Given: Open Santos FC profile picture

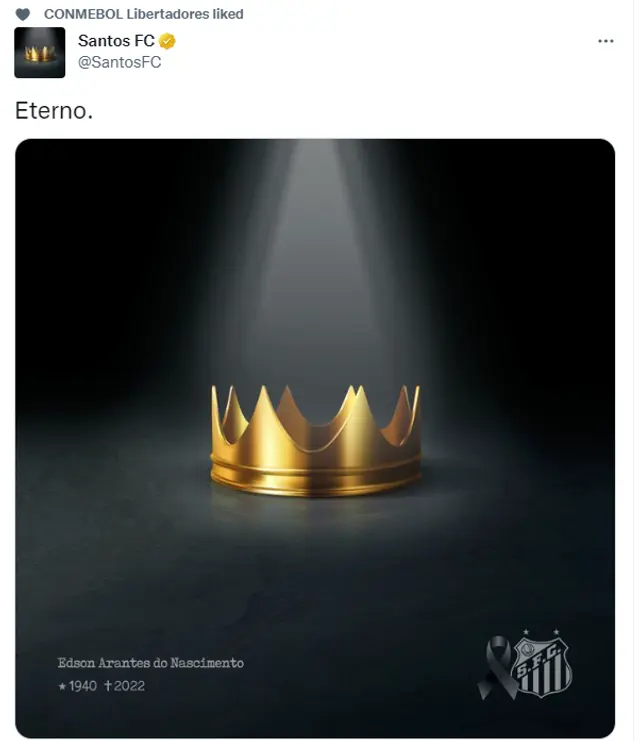Looking at the screenshot, I should tap(40, 52).
